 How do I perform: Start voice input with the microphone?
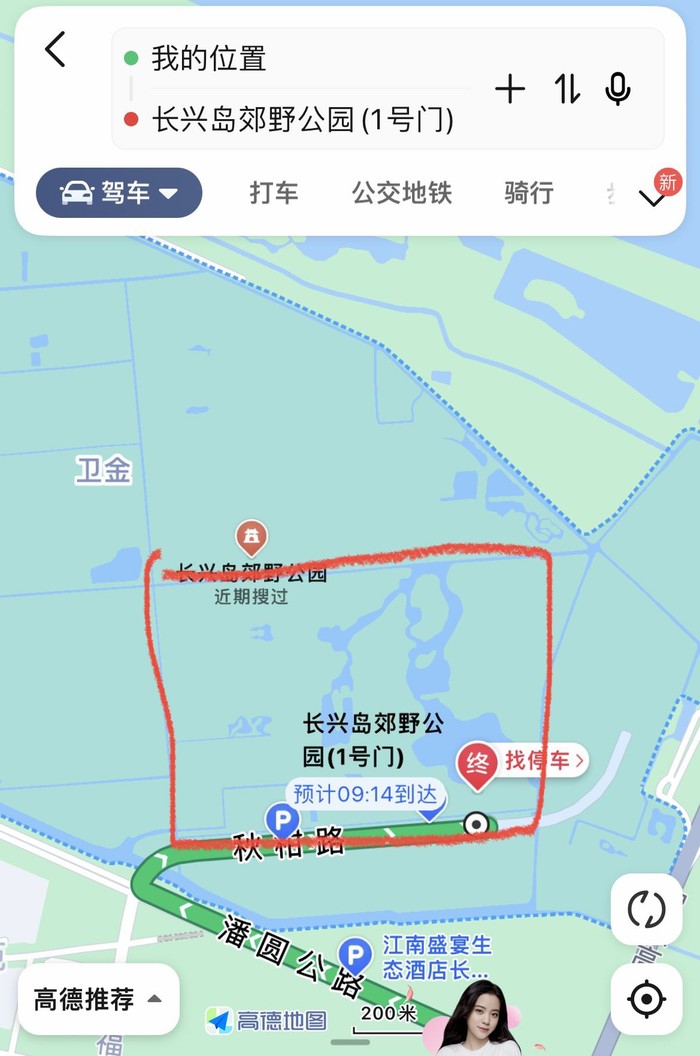pos(618,90)
